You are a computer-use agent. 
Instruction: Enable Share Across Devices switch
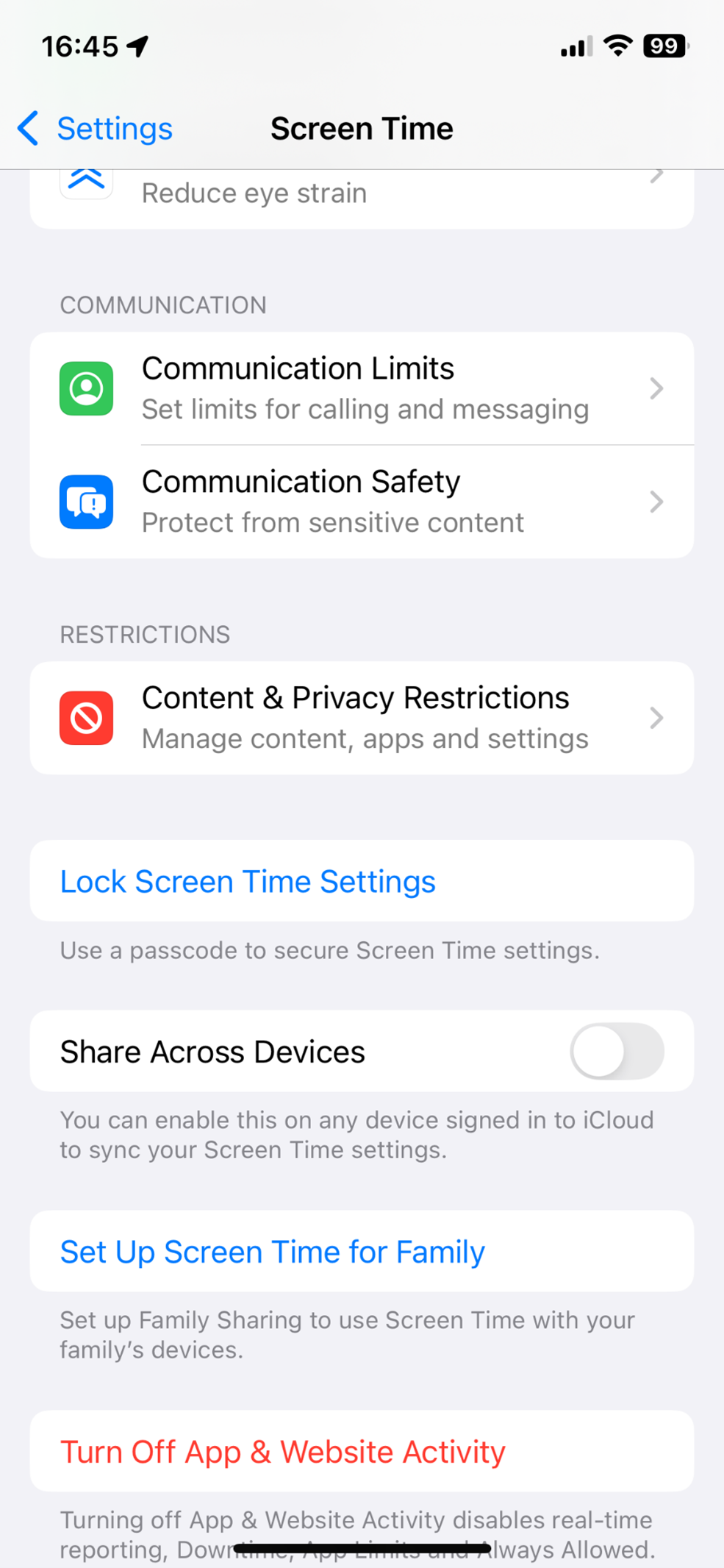[616, 1052]
